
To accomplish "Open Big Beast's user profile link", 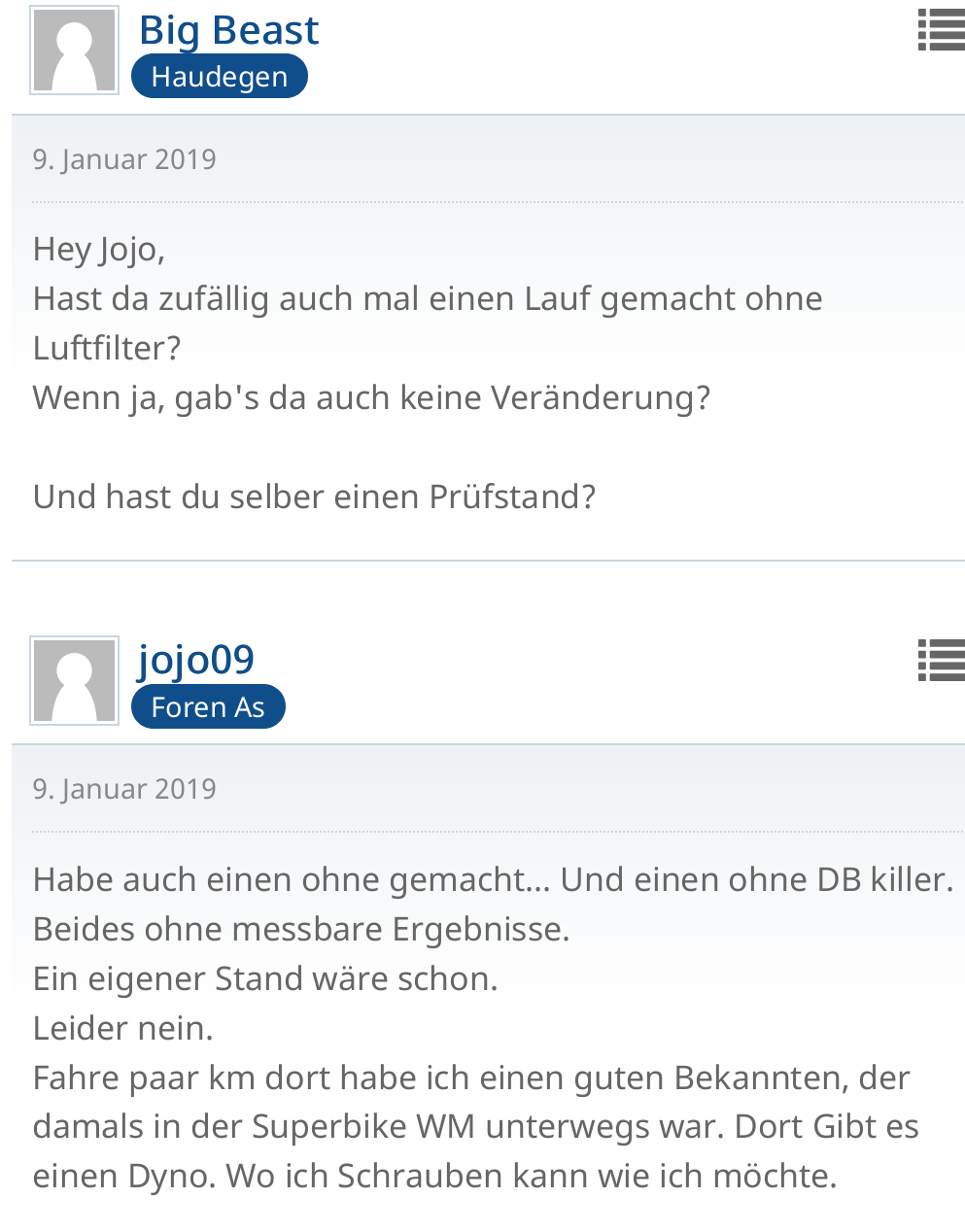I will pyautogui.click(x=228, y=31).
